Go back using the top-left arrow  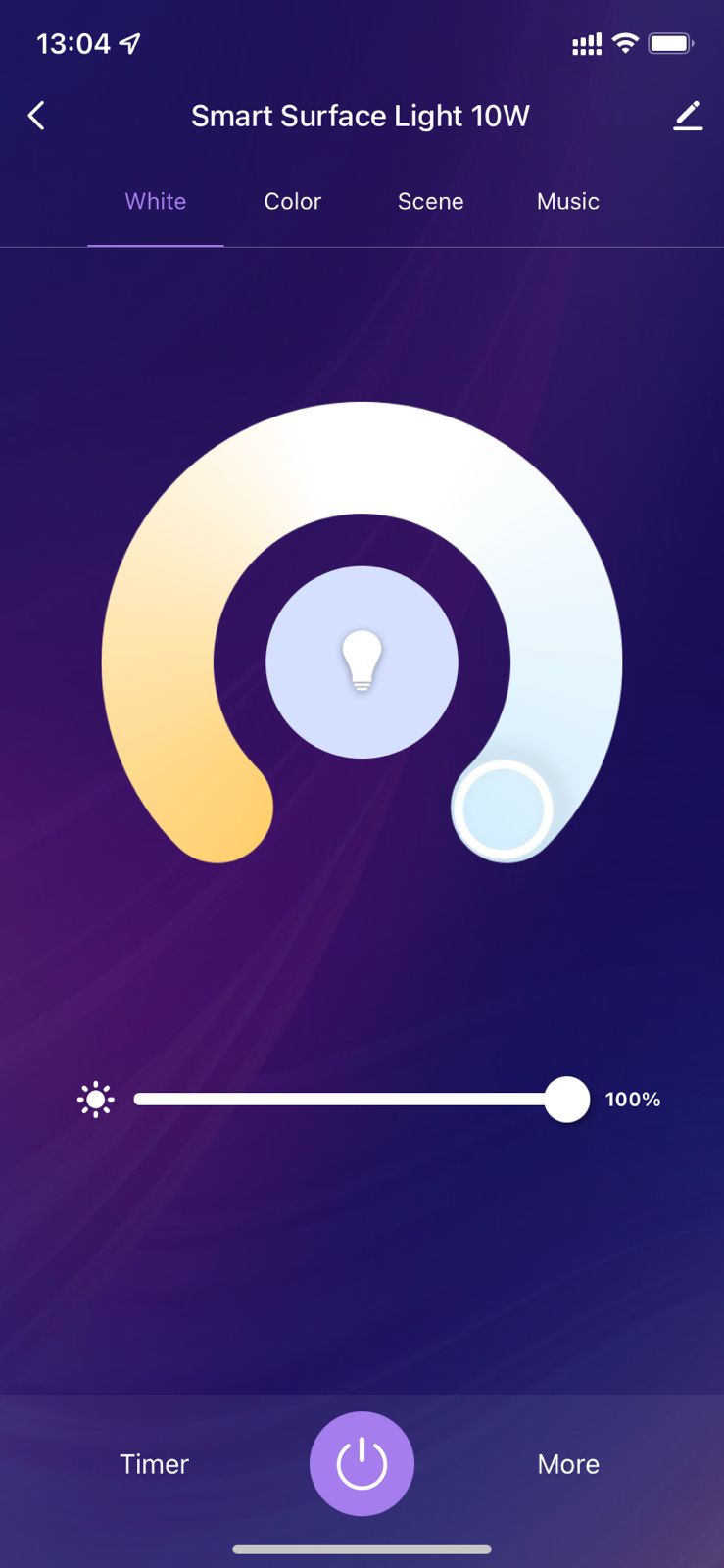(x=36, y=116)
